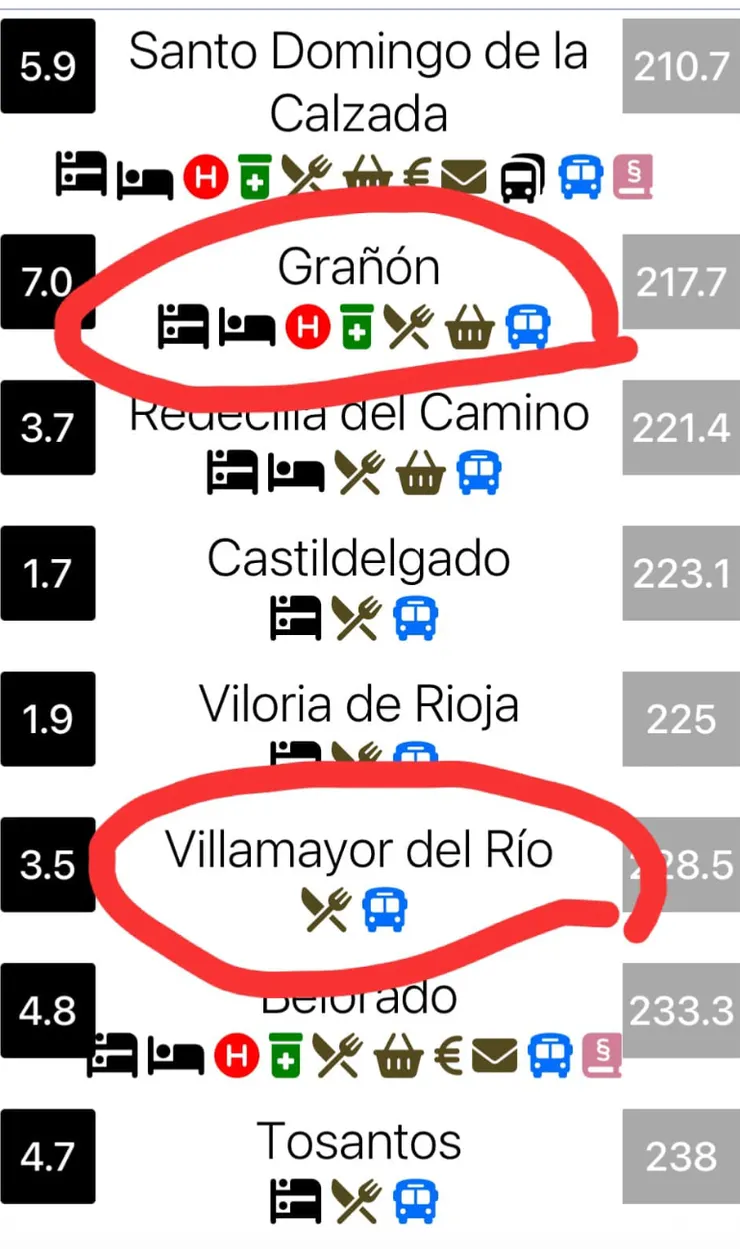Open Redecilla del Camino entry
The height and width of the screenshot is (1249, 740).
click(358, 416)
